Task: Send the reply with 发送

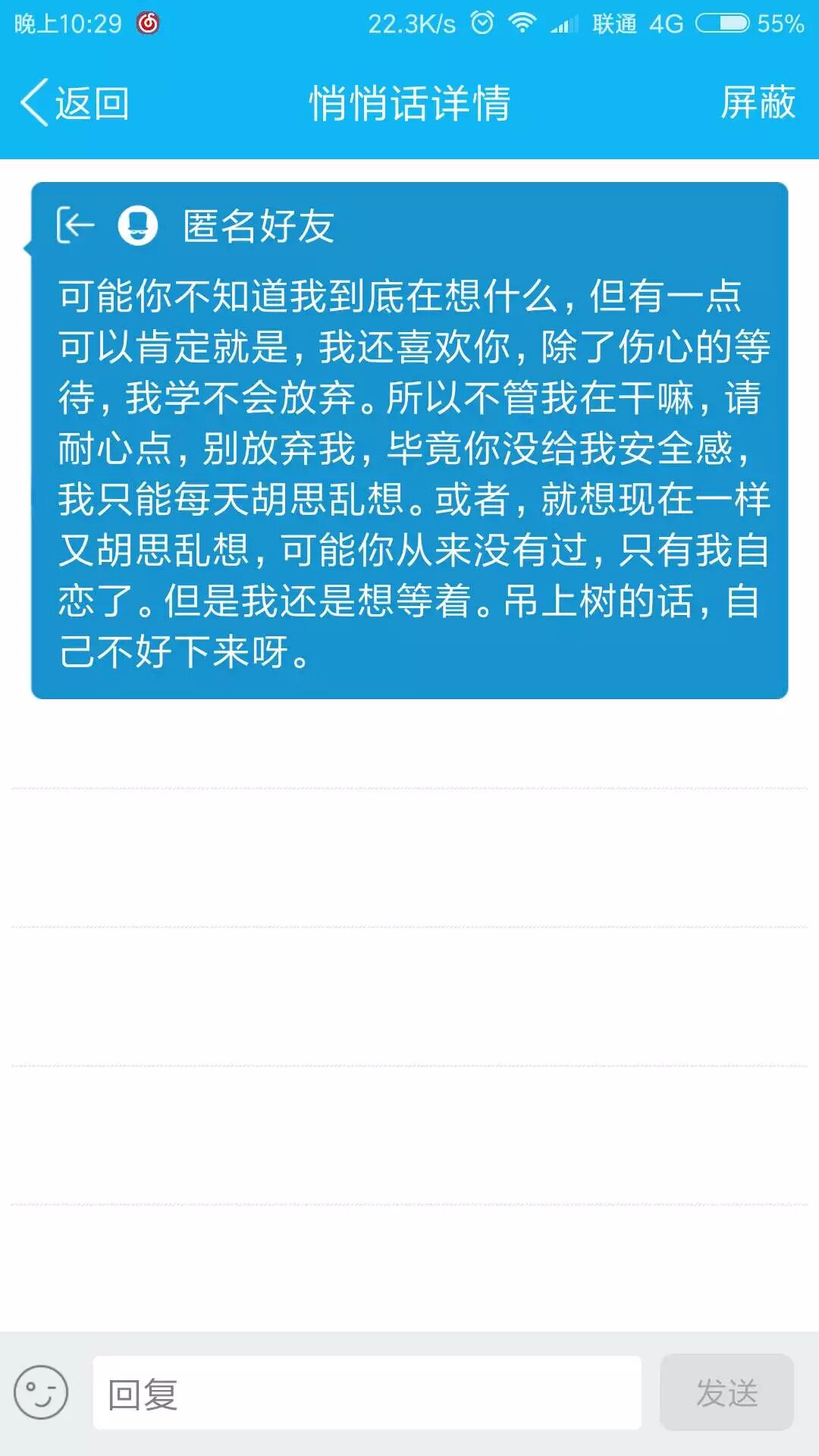Action: [x=726, y=1392]
